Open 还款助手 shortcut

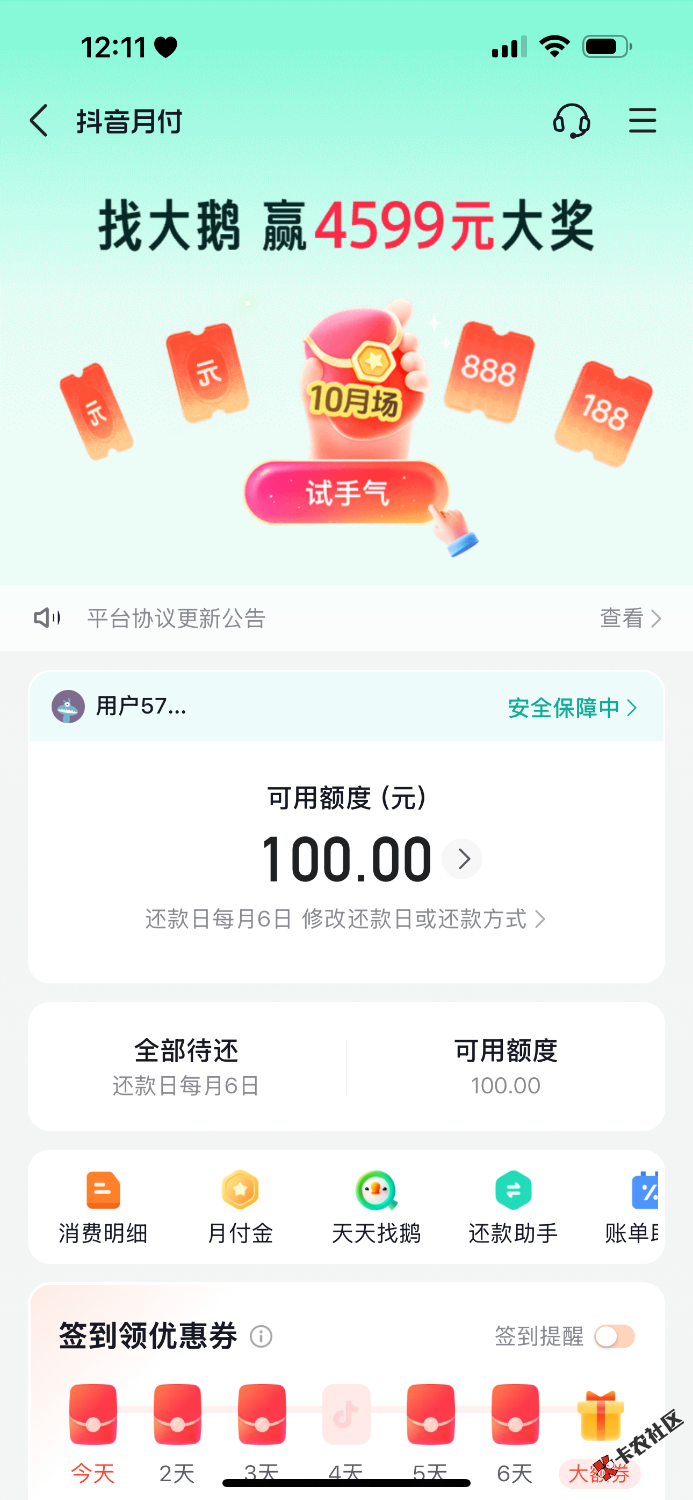pyautogui.click(x=513, y=1207)
